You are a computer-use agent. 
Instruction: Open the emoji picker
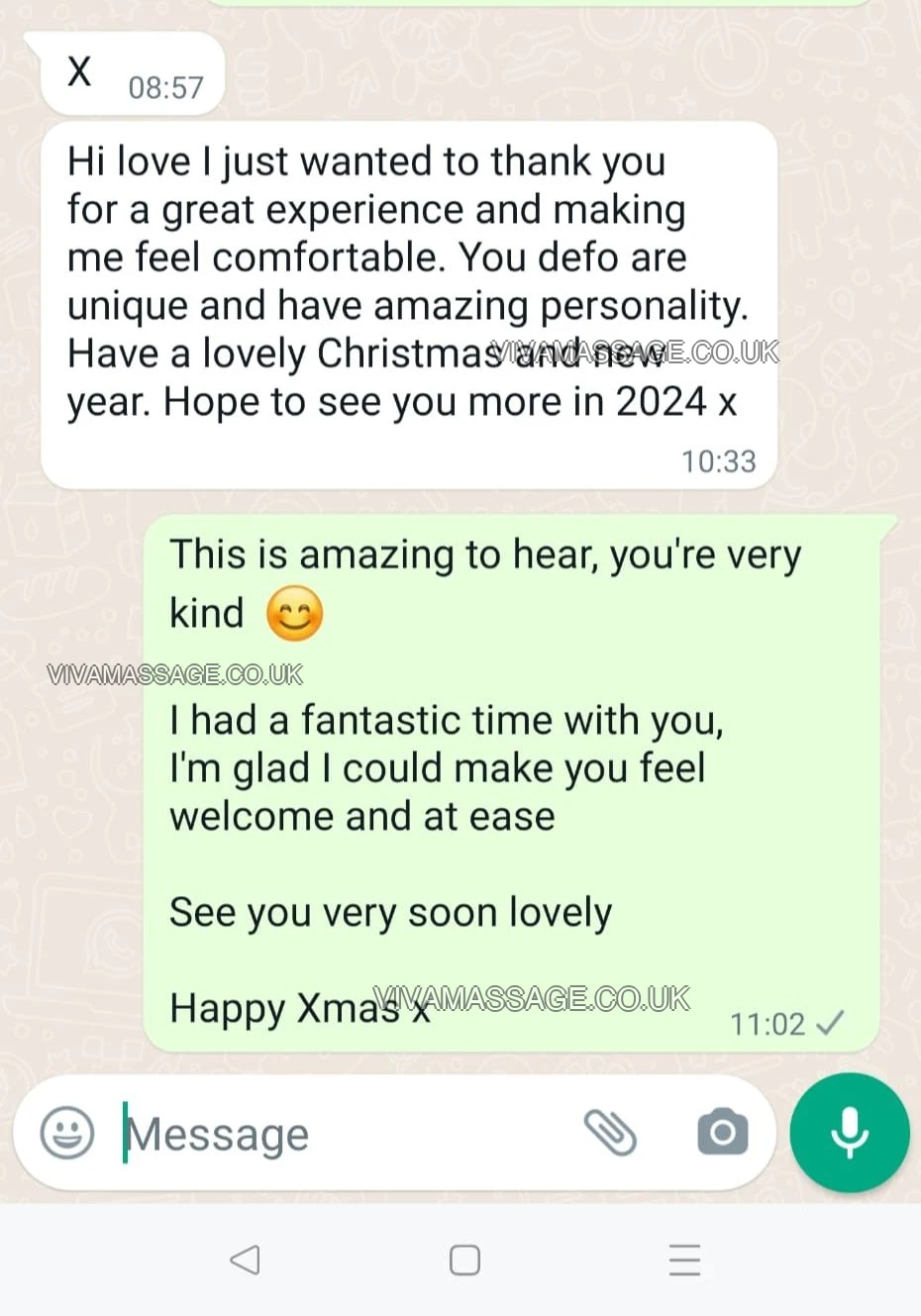point(67,1133)
